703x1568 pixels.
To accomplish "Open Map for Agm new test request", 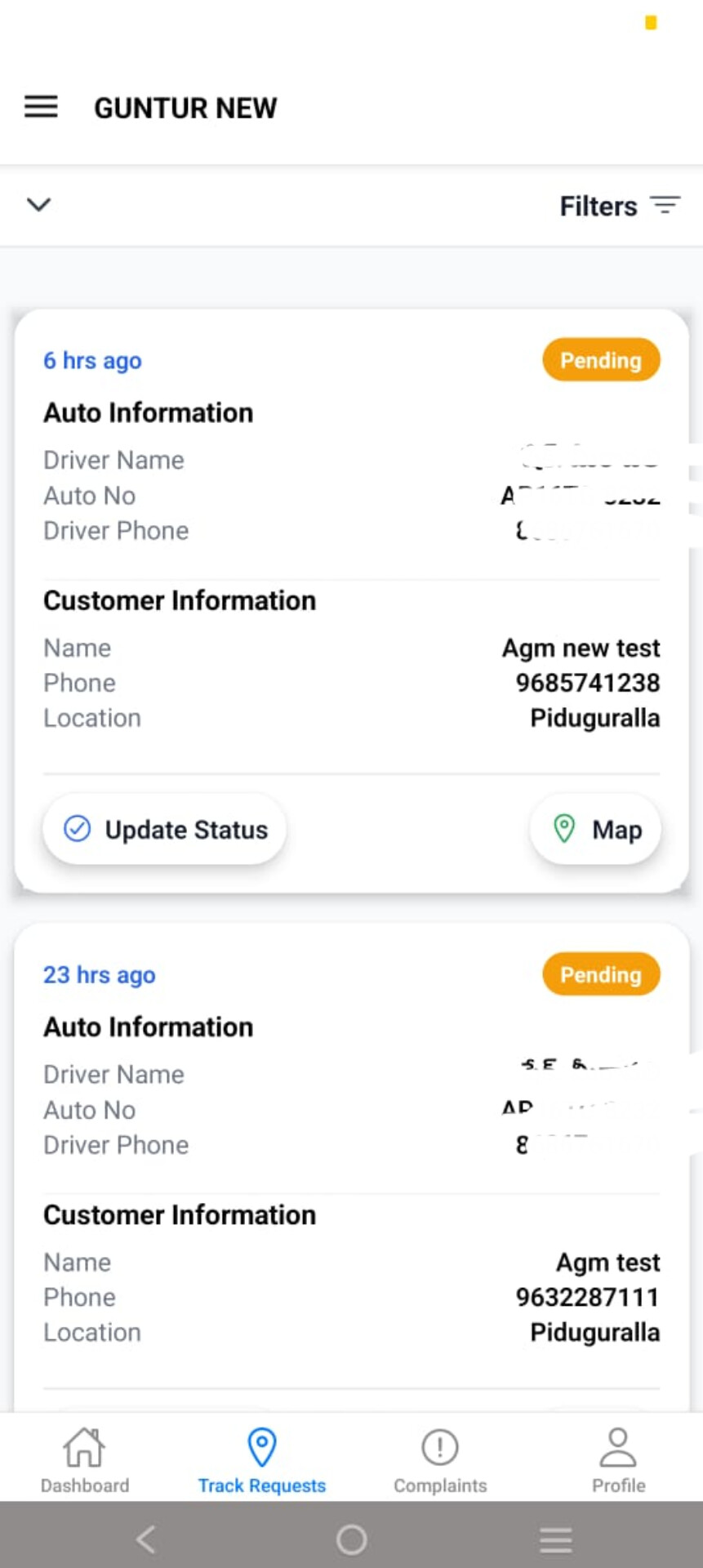I will [x=596, y=830].
